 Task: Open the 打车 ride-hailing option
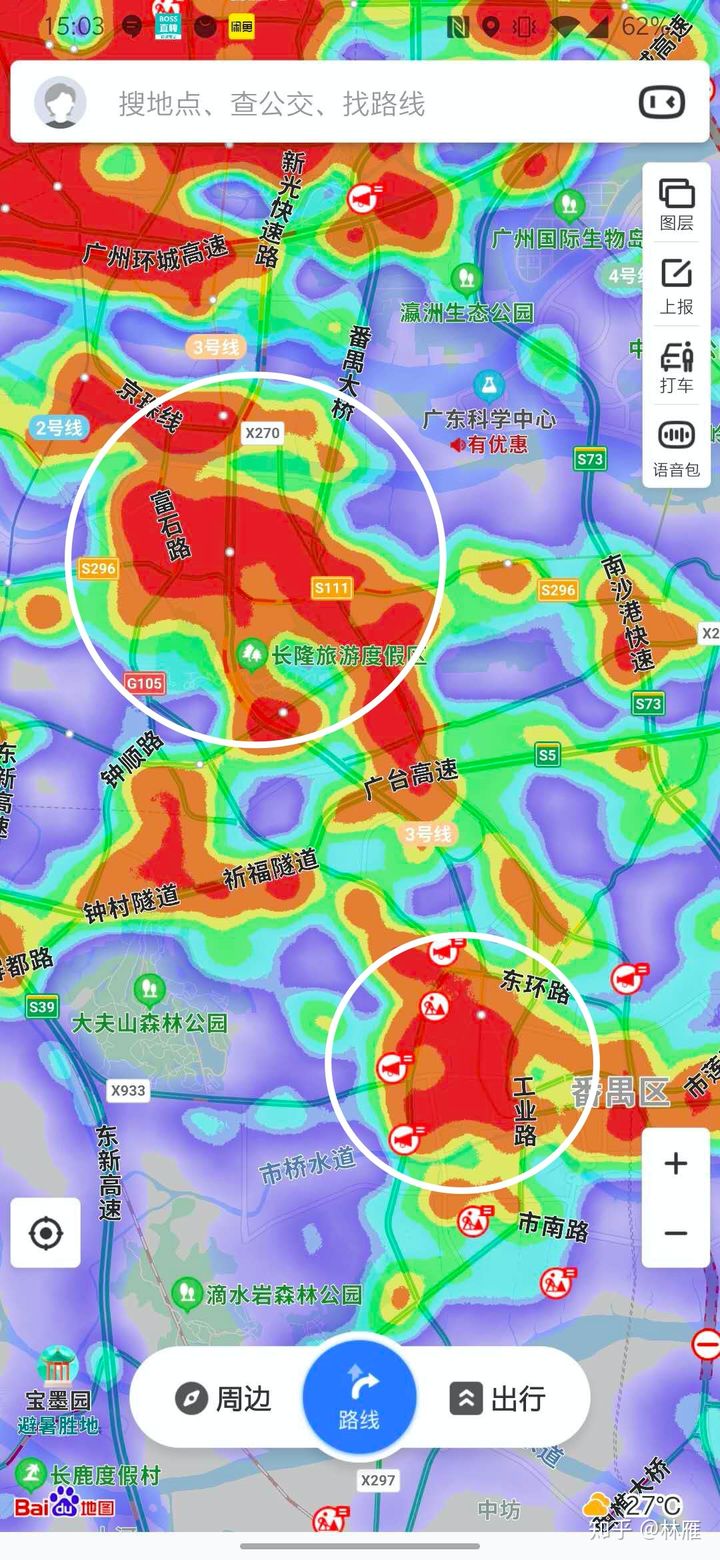[676, 368]
